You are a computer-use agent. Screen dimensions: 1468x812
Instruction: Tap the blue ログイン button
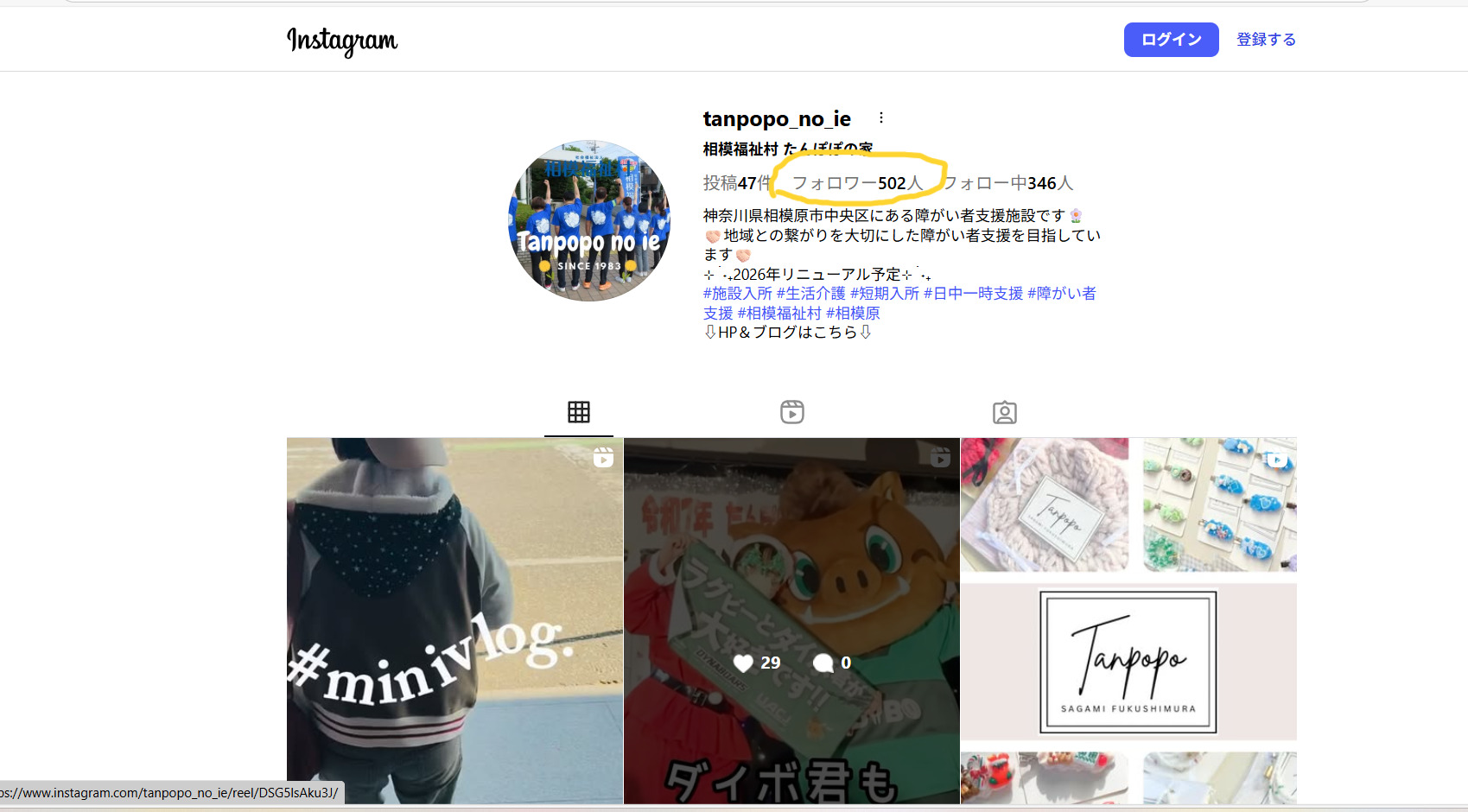1171,40
